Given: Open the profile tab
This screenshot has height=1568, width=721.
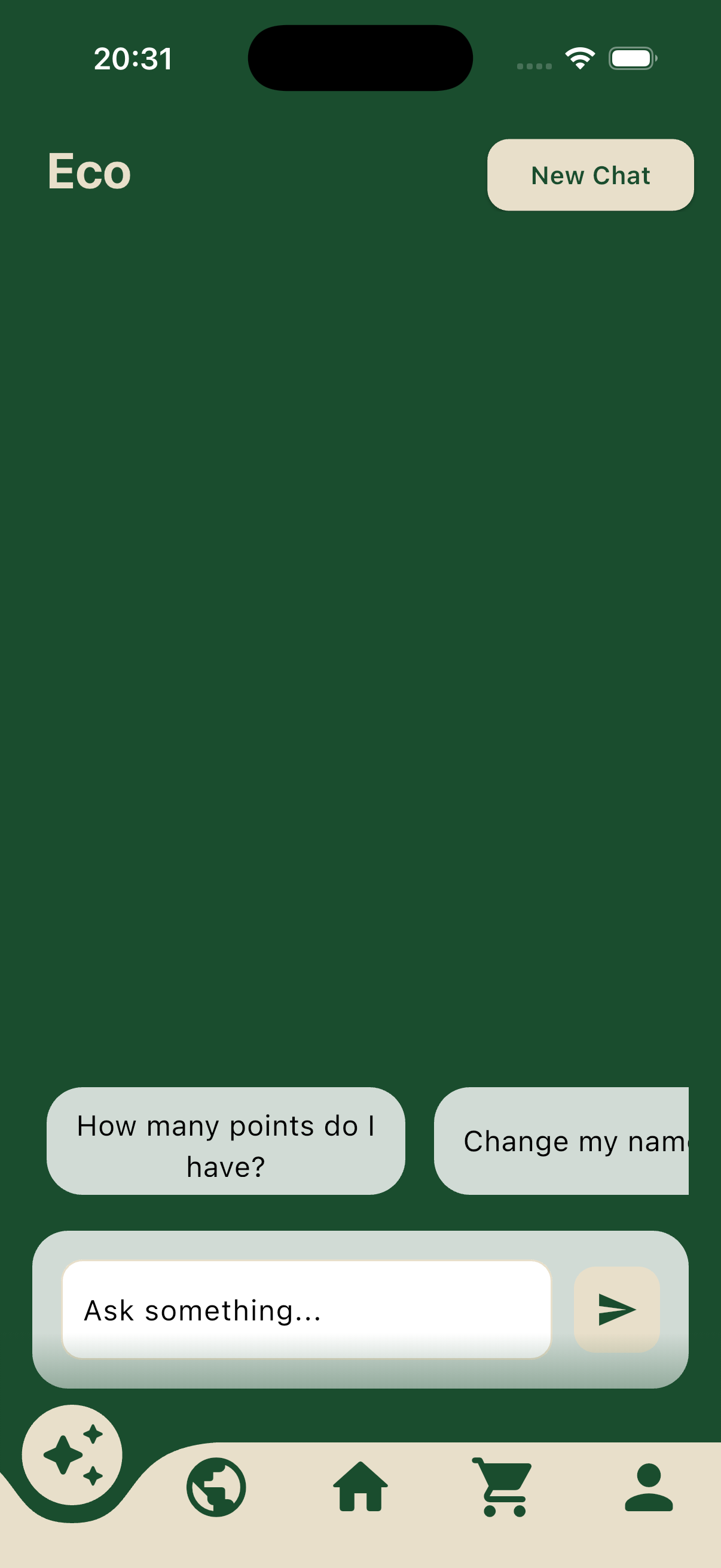Looking at the screenshot, I should 649,1487.
